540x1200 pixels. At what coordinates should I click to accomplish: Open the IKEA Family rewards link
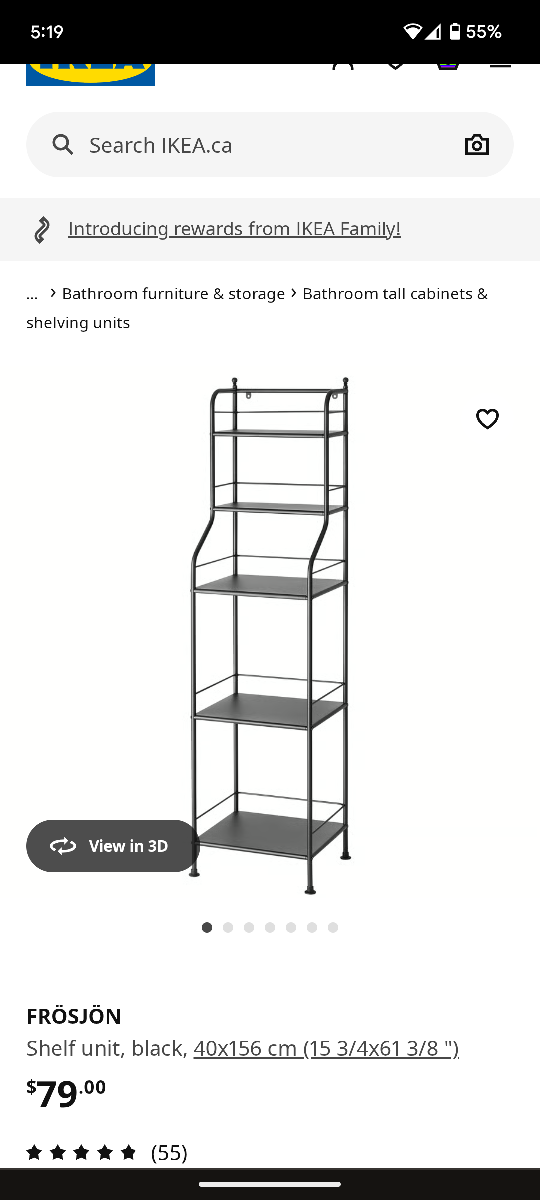click(234, 229)
